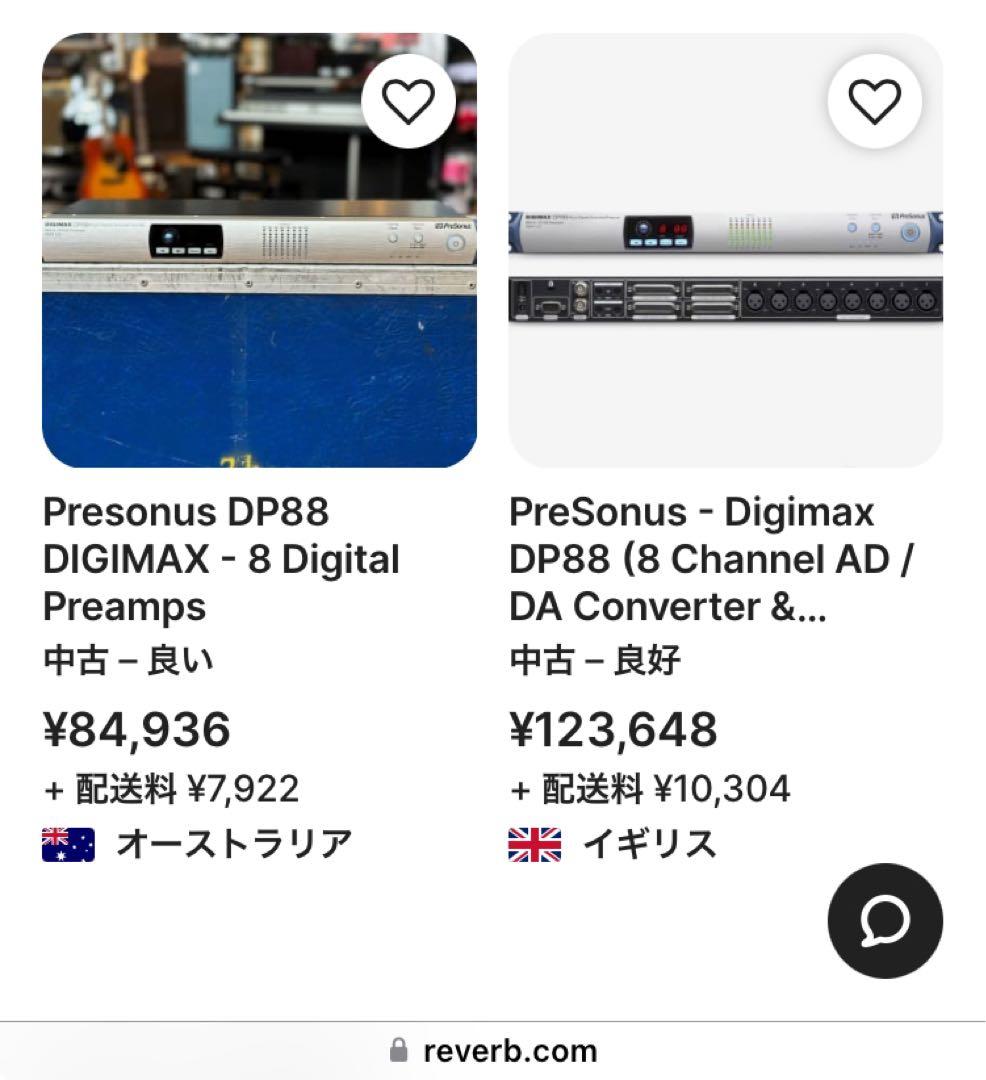Tap the shipping fee ¥10,304 text
Viewport: 986px width, 1080px height.
[x=650, y=789]
